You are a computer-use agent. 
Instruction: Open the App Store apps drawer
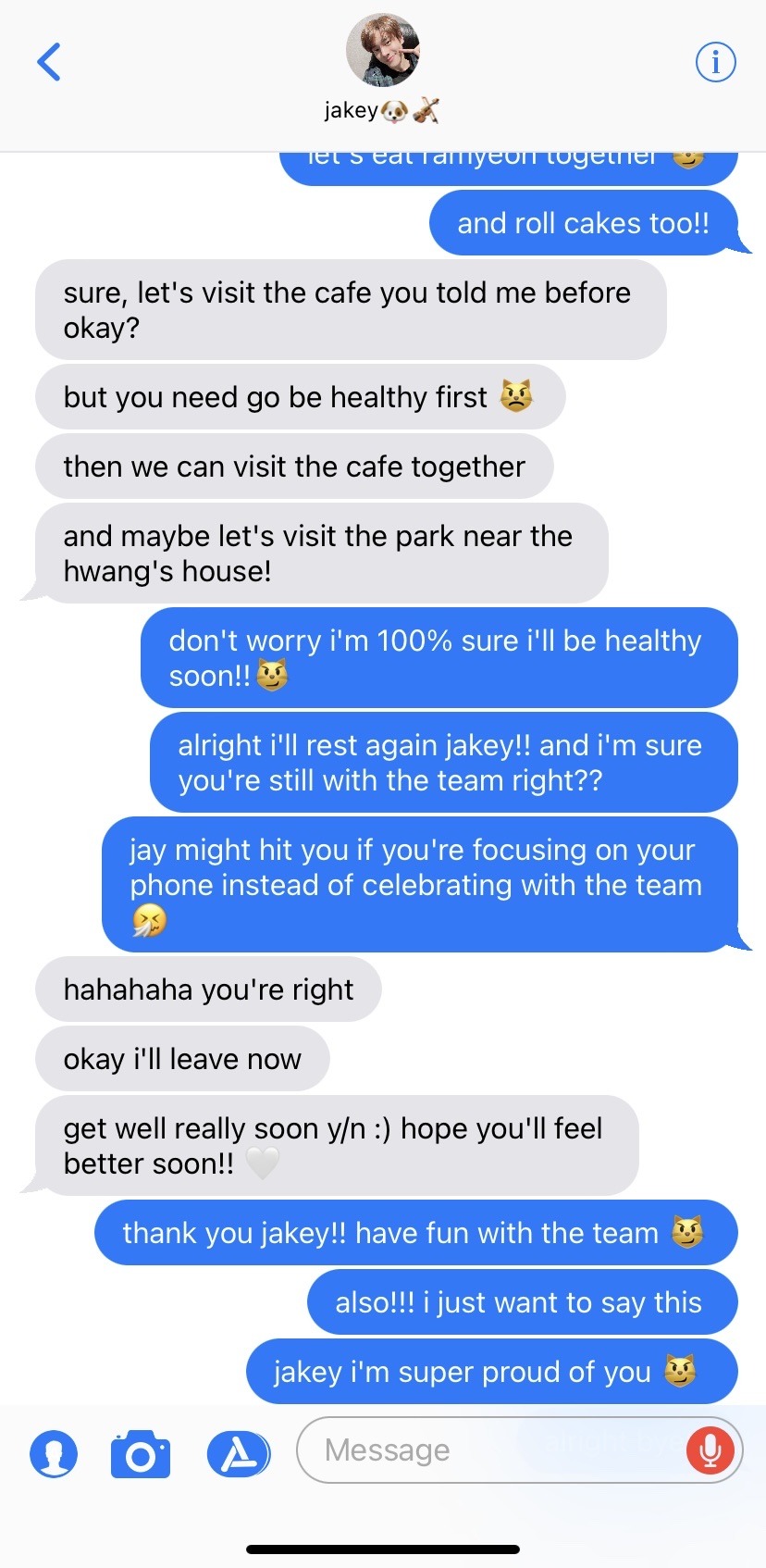click(x=238, y=1453)
